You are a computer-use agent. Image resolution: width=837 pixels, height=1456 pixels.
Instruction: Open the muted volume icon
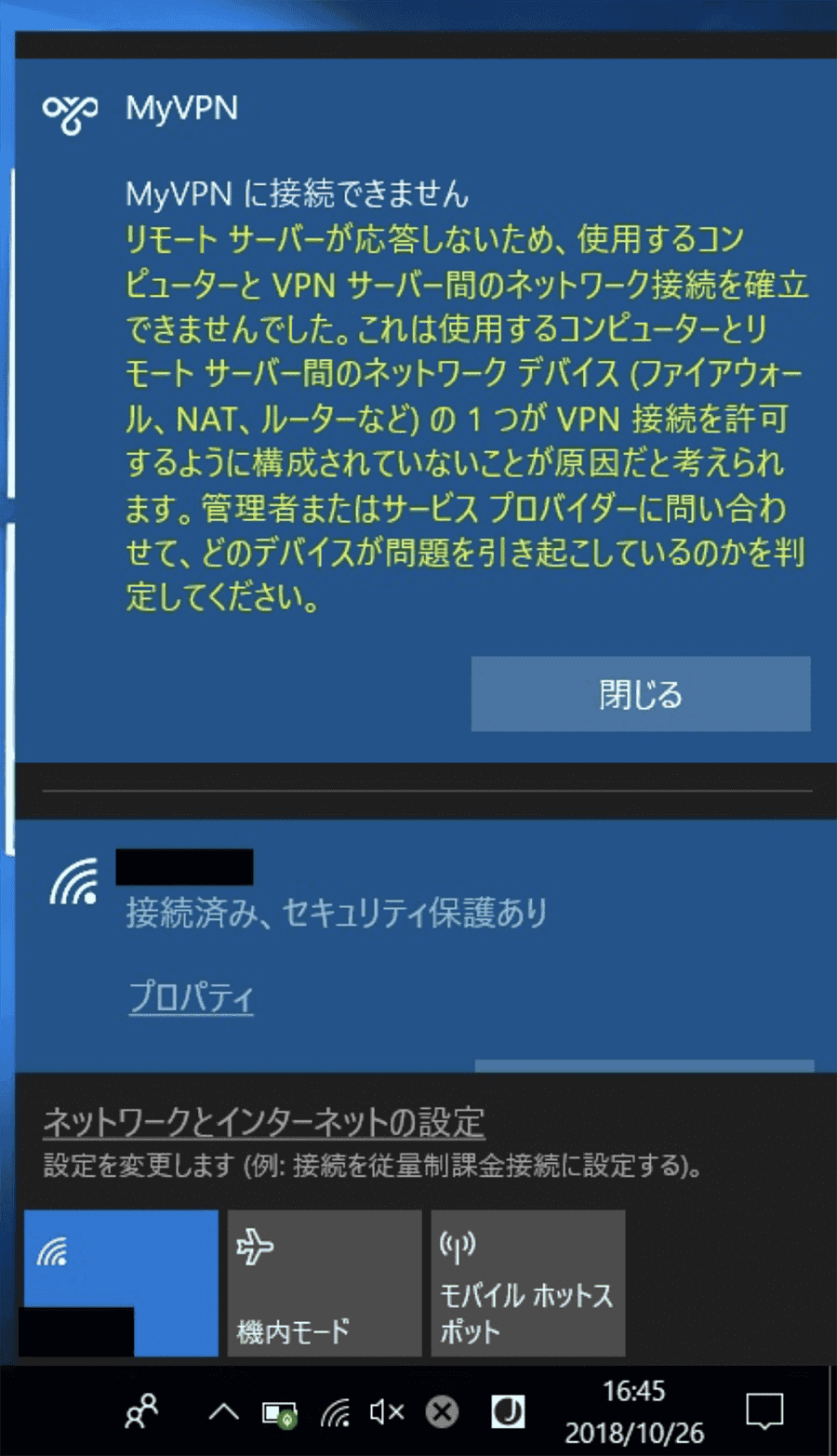(x=386, y=1412)
